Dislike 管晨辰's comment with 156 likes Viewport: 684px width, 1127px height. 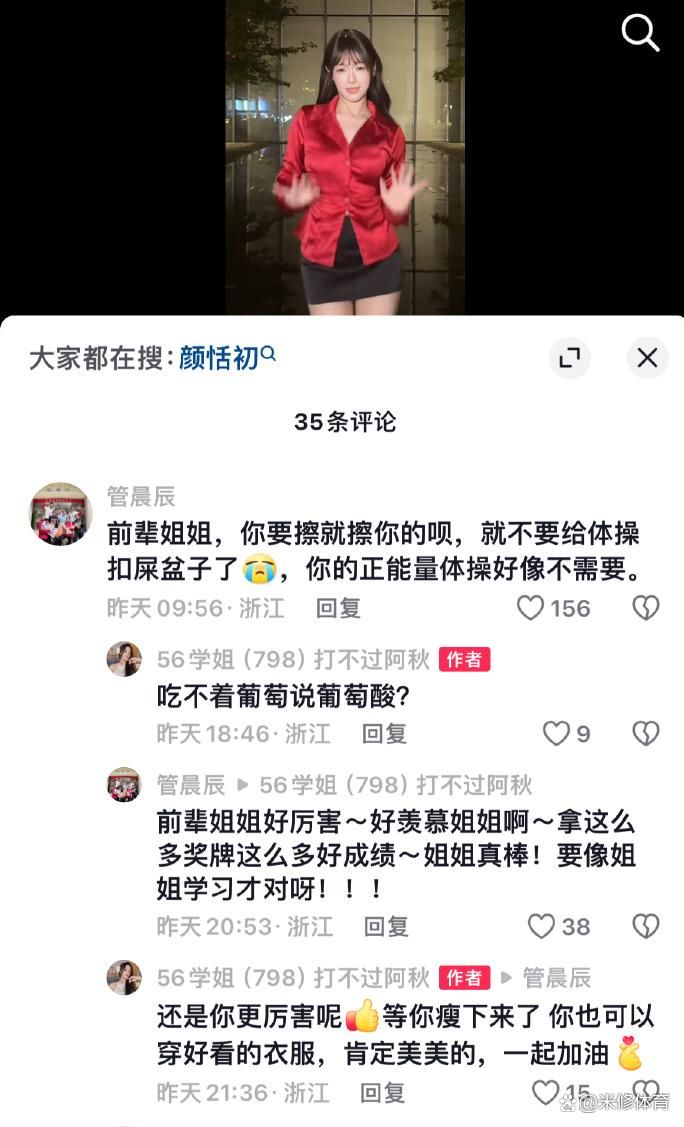[646, 608]
